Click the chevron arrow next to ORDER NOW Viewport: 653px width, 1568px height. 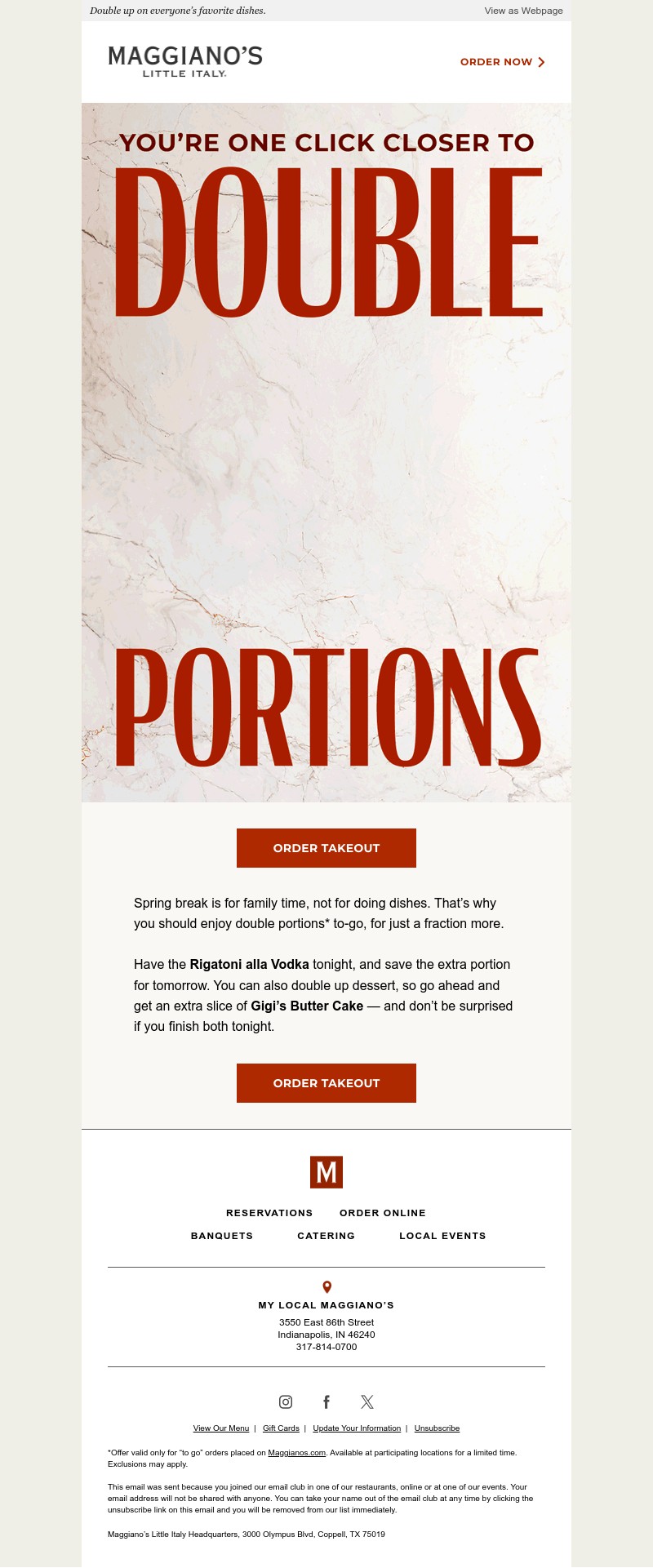[540, 61]
